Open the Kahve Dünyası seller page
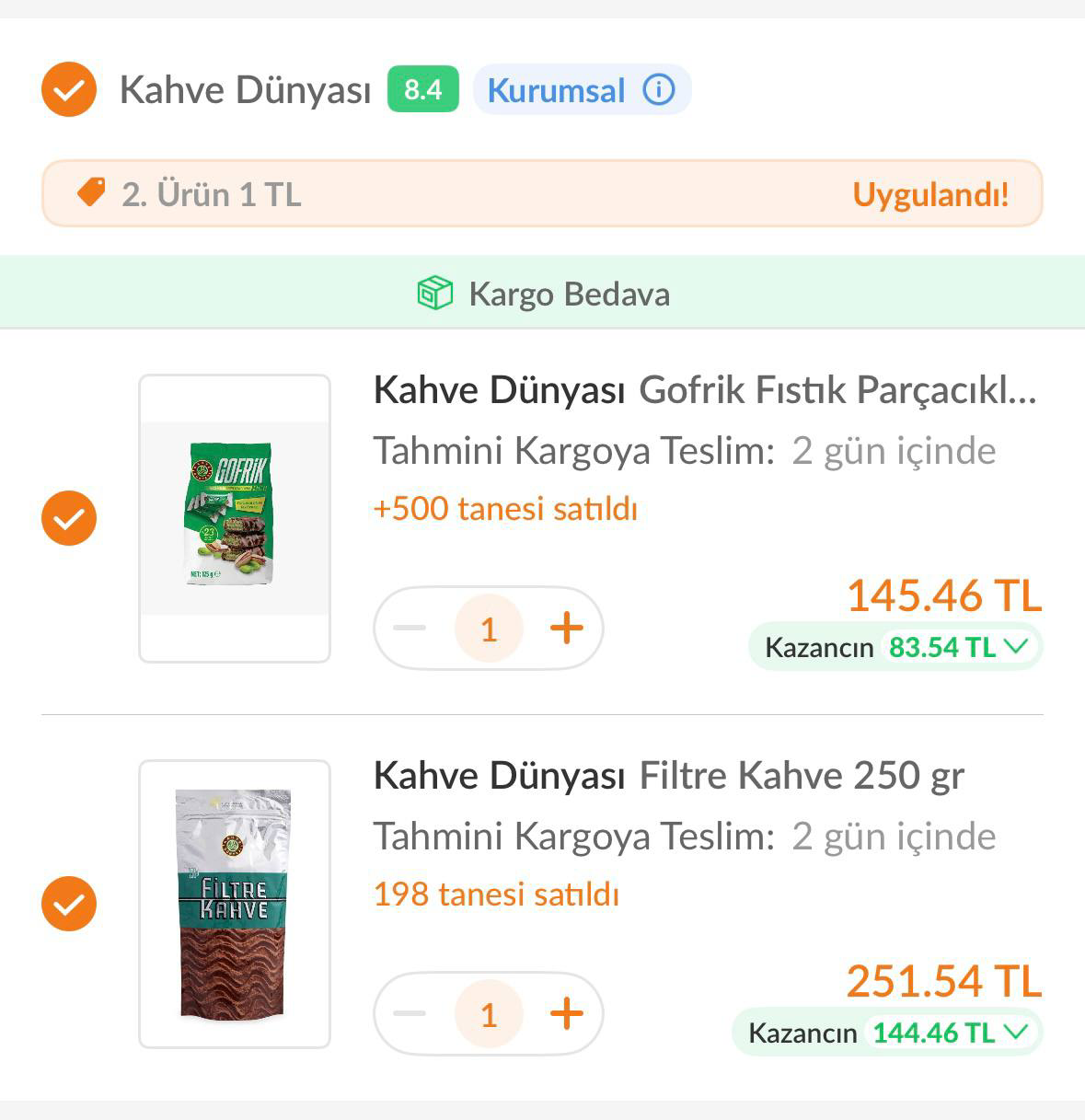Viewport: 1085px width, 1120px height. [245, 90]
